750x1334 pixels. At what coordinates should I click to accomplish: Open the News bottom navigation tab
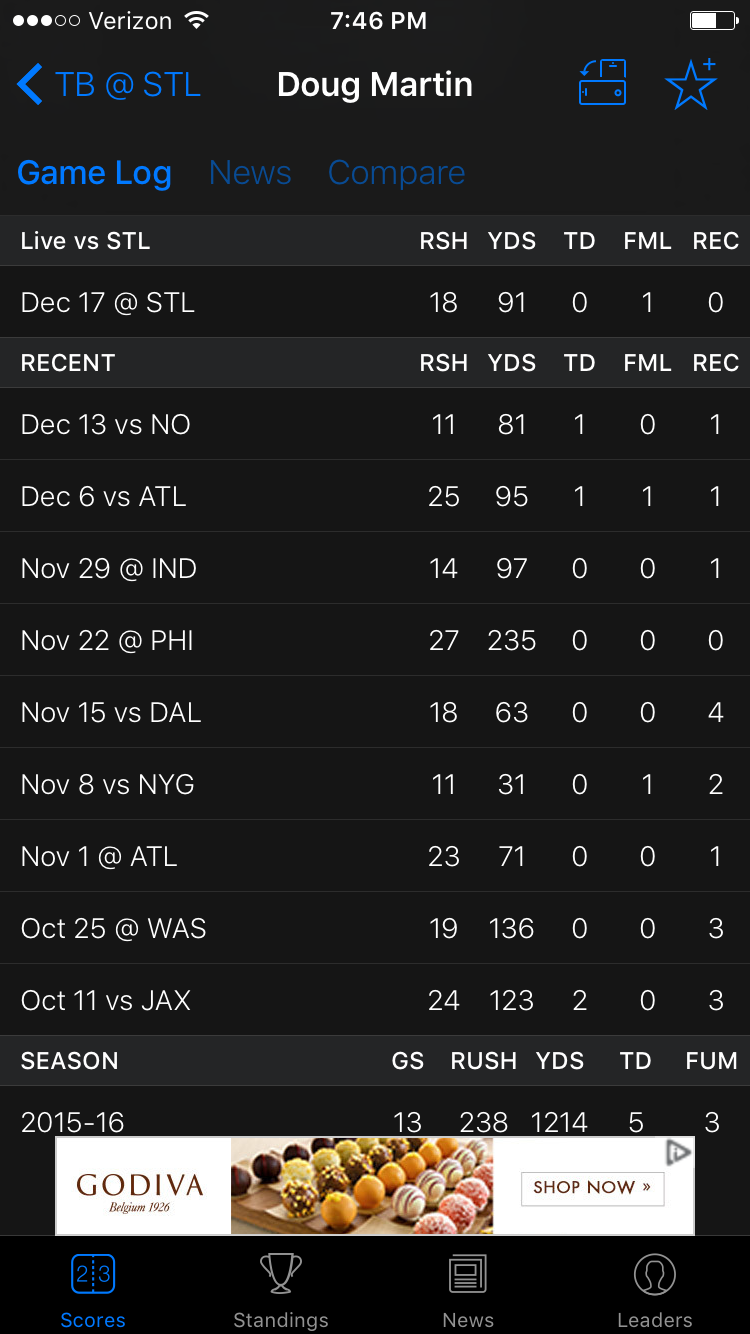tap(468, 1289)
